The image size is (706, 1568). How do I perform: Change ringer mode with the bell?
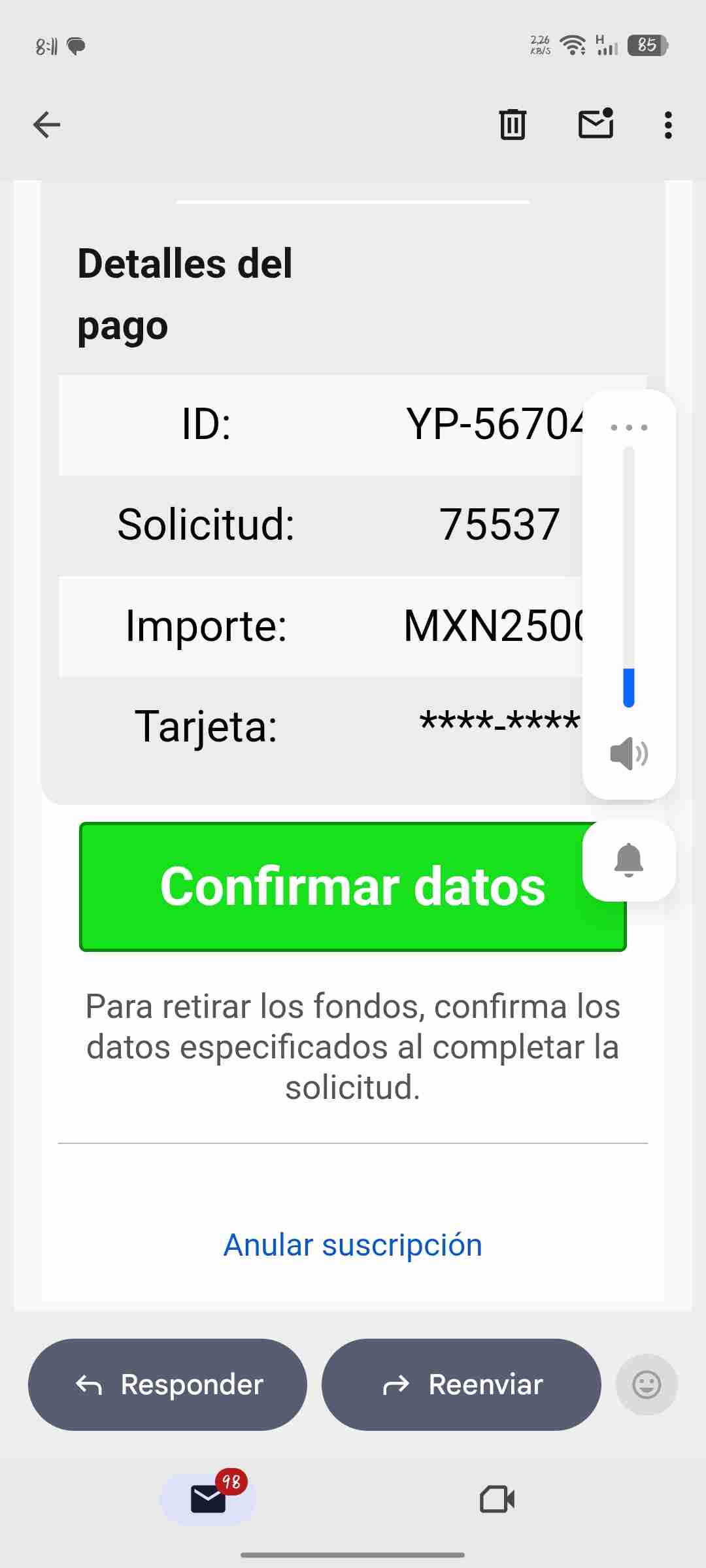[x=629, y=860]
